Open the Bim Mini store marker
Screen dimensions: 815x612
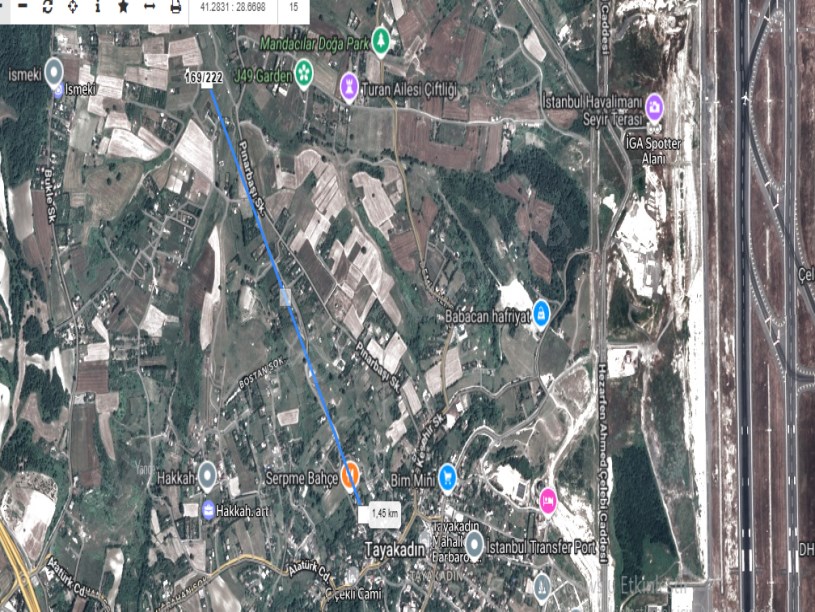pos(448,478)
